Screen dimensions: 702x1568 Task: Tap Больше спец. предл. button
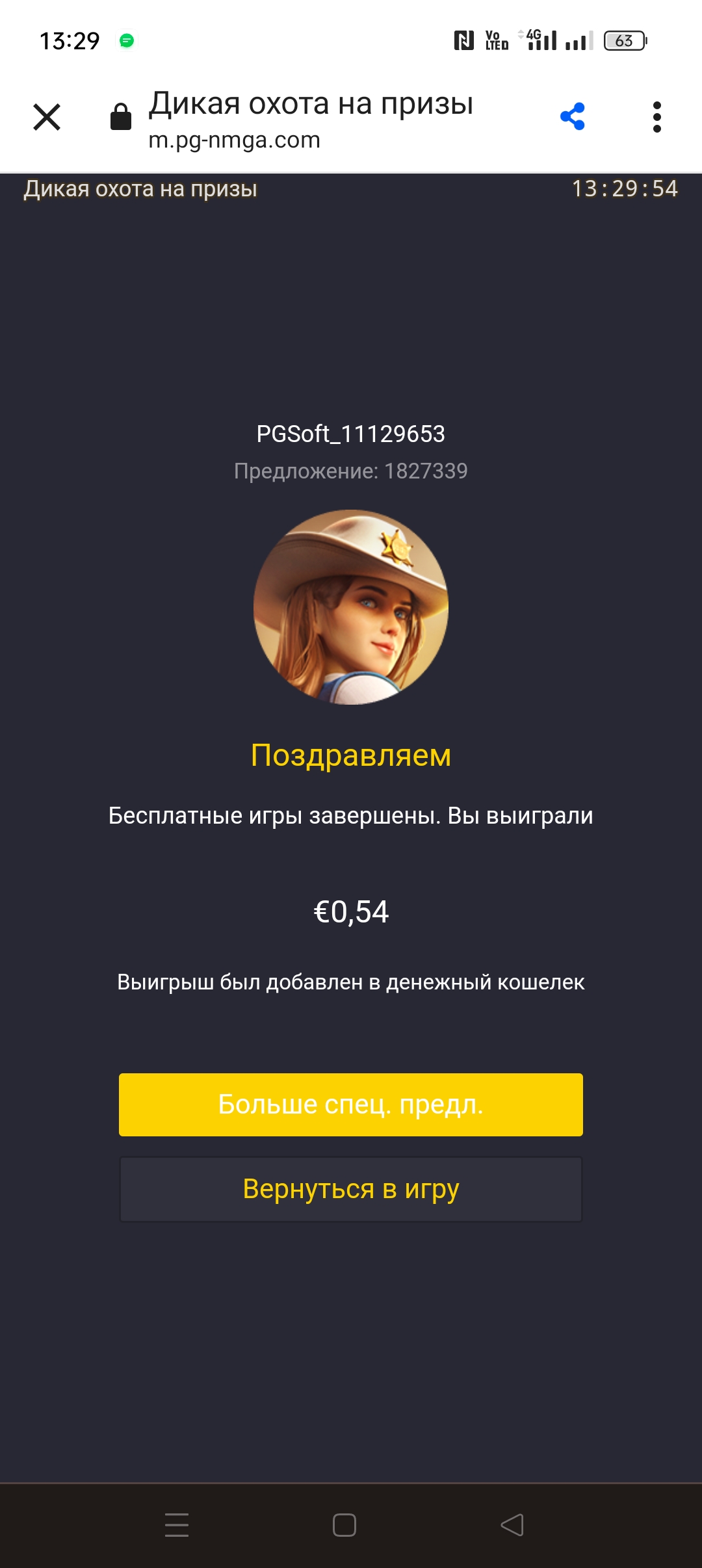point(351,1104)
